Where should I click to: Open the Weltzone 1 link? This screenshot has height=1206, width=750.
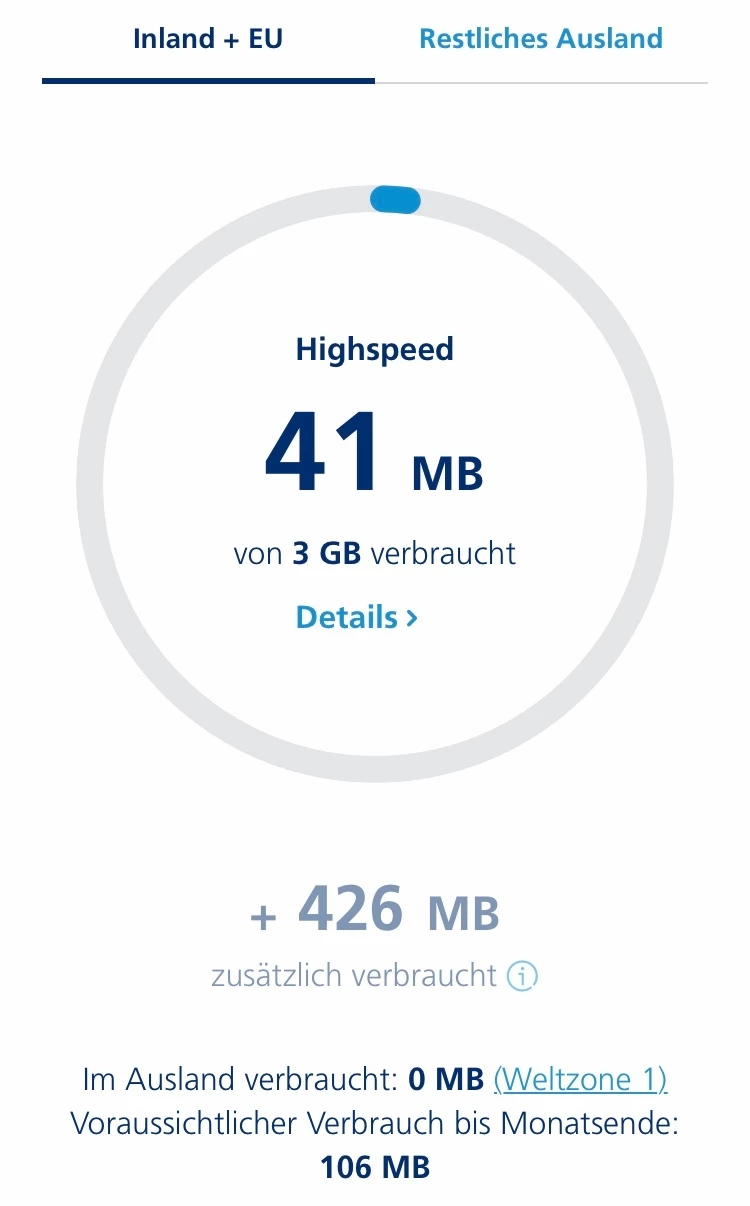pos(580,1079)
